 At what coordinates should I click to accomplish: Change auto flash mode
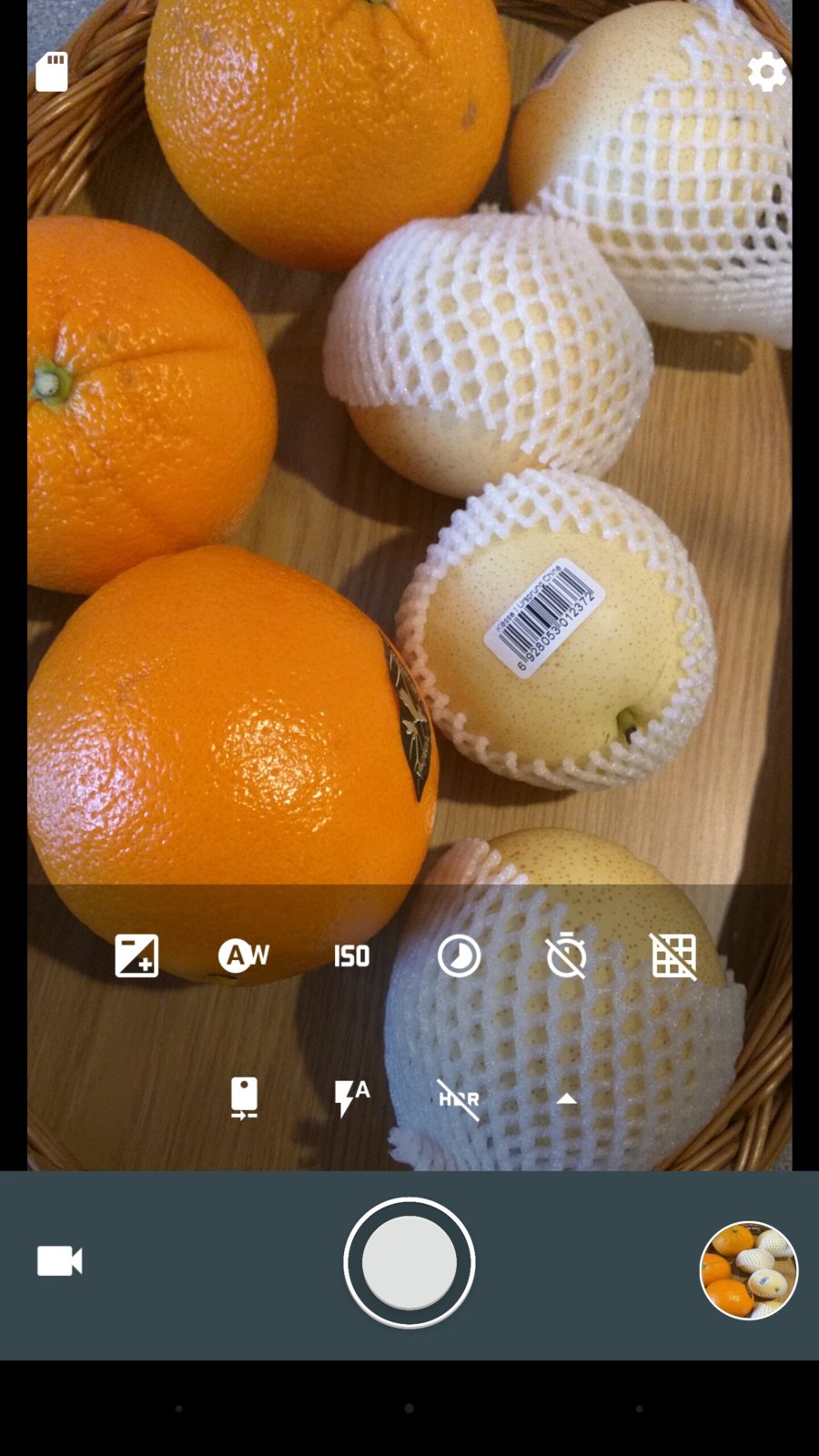point(351,1097)
